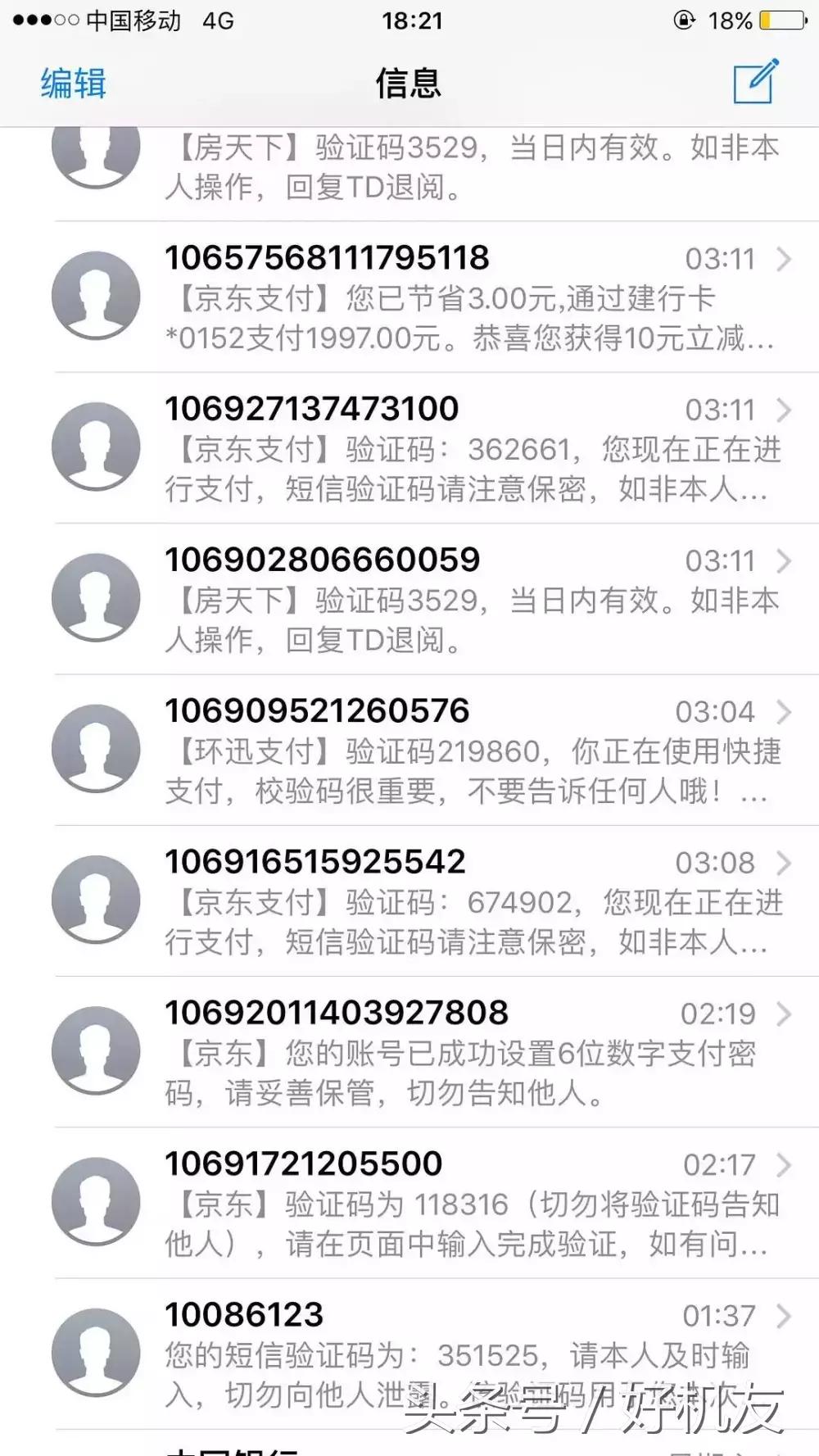Viewport: 819px width, 1456px height.
Task: Tap the avatar of sender 106916515925542
Action: (97, 900)
